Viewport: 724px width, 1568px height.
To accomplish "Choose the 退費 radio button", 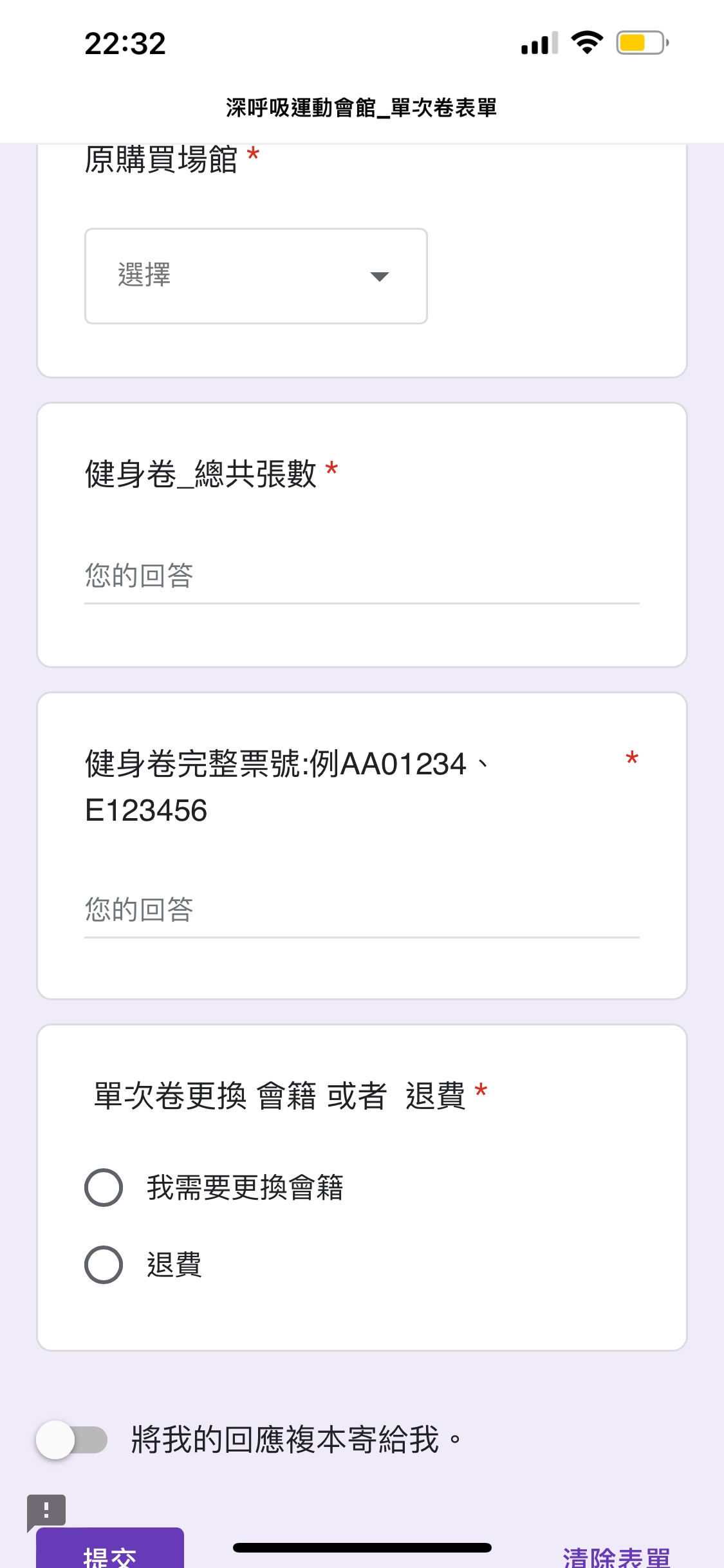I will (104, 1265).
